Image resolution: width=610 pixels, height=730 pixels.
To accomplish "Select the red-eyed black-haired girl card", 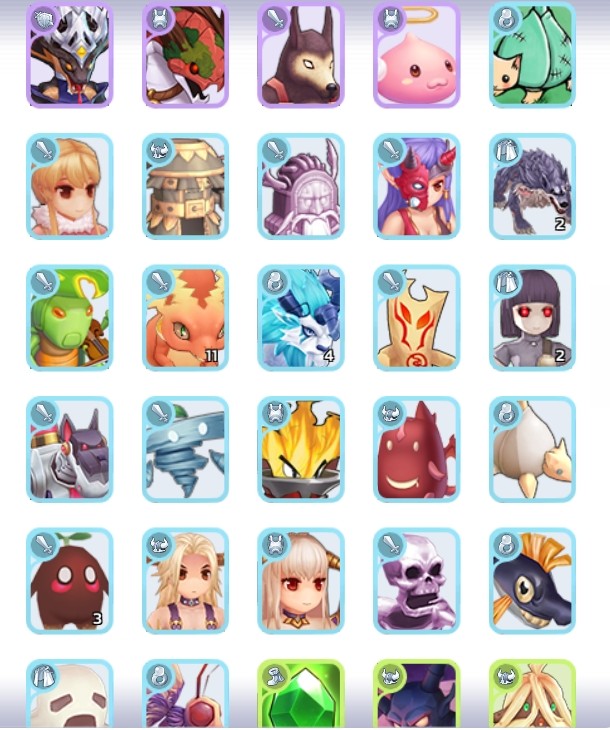I will click(533, 318).
